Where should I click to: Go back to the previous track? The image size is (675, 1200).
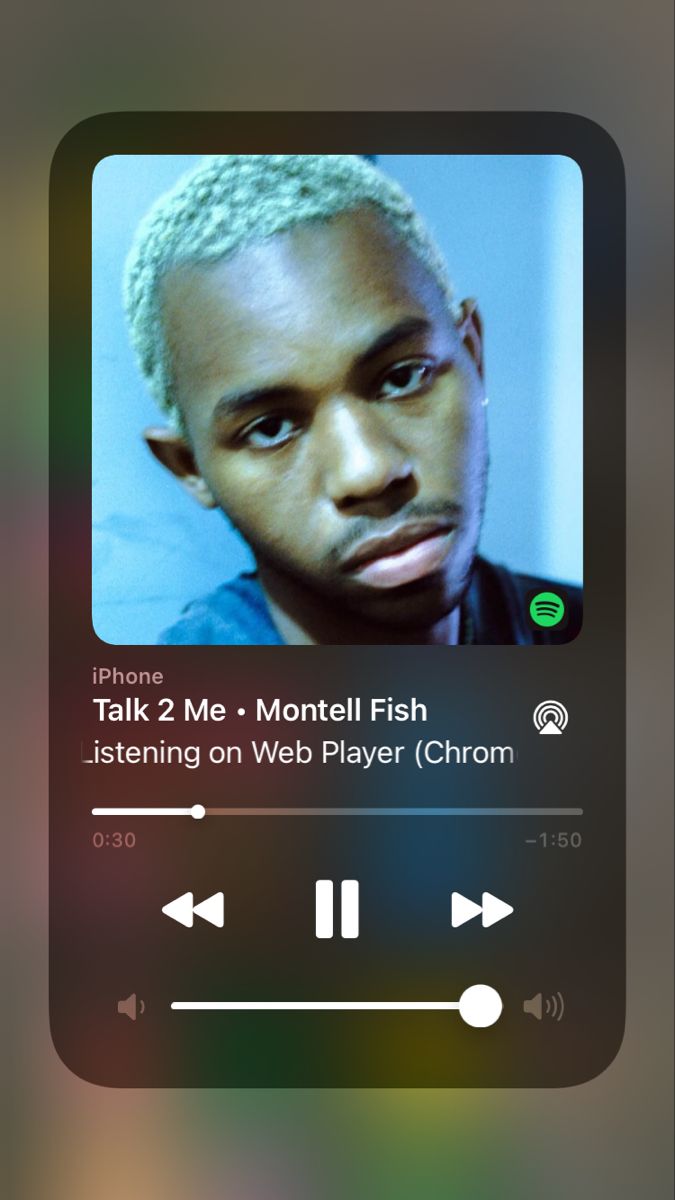193,910
